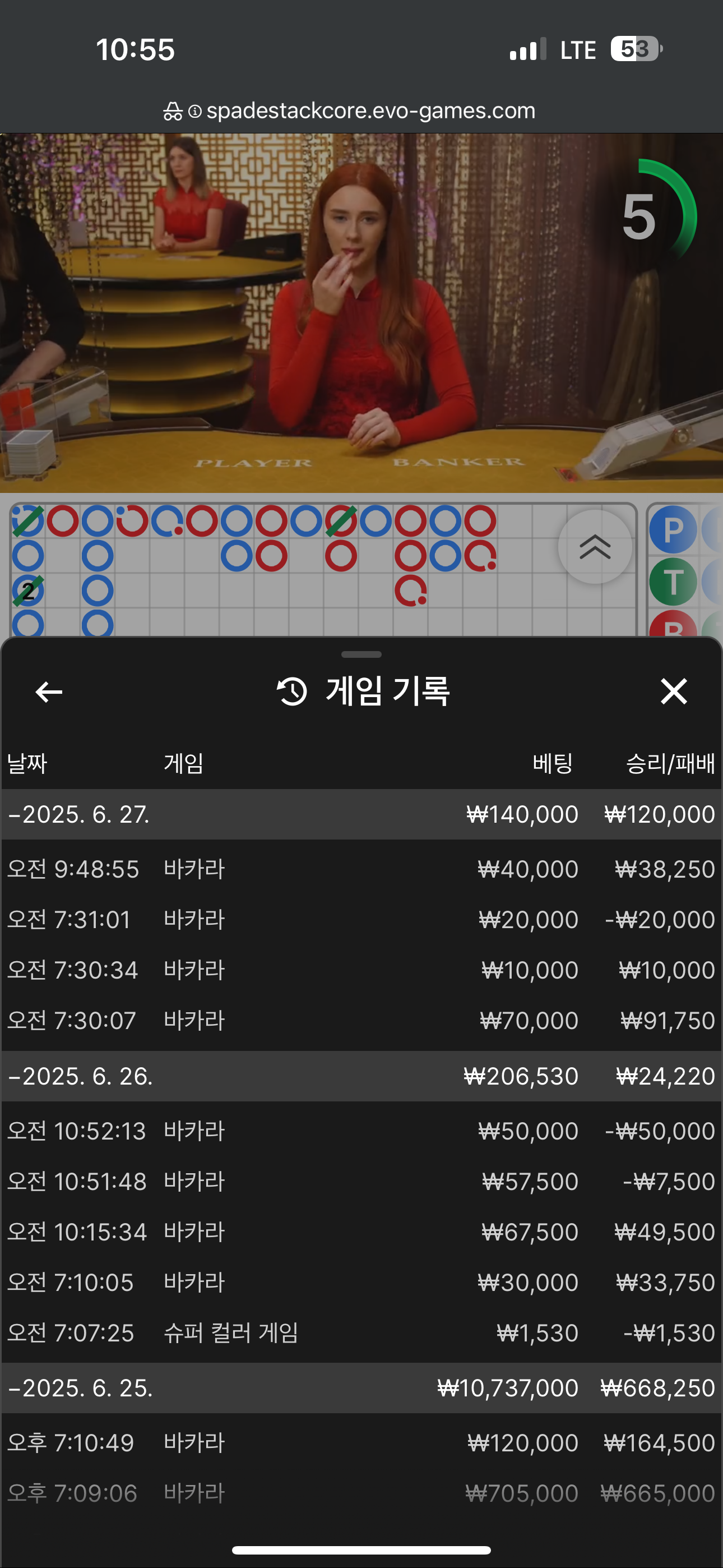Open the 오후 7:10:49 바카라 record

pyautogui.click(x=361, y=1442)
